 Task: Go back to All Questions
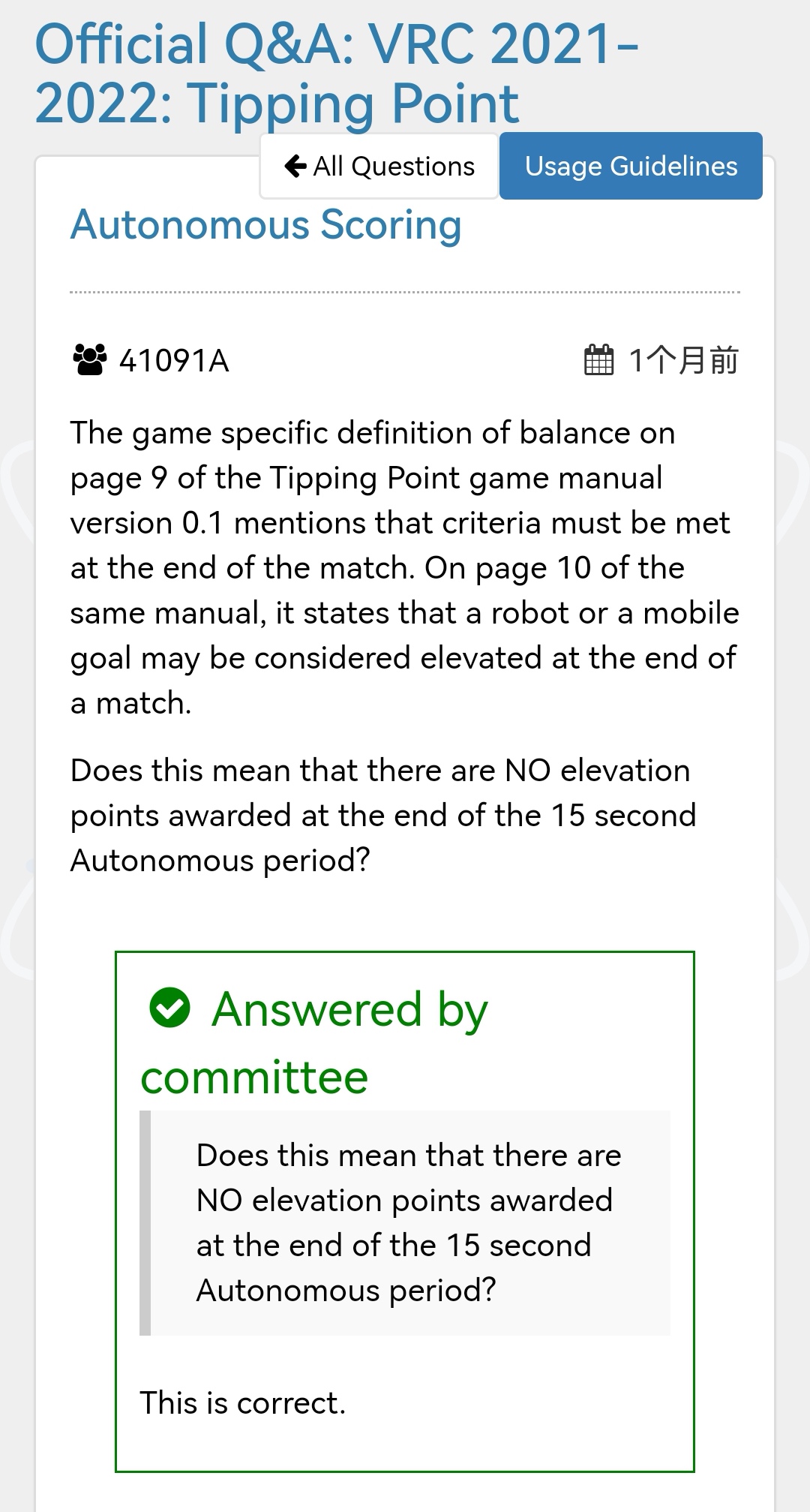(379, 167)
